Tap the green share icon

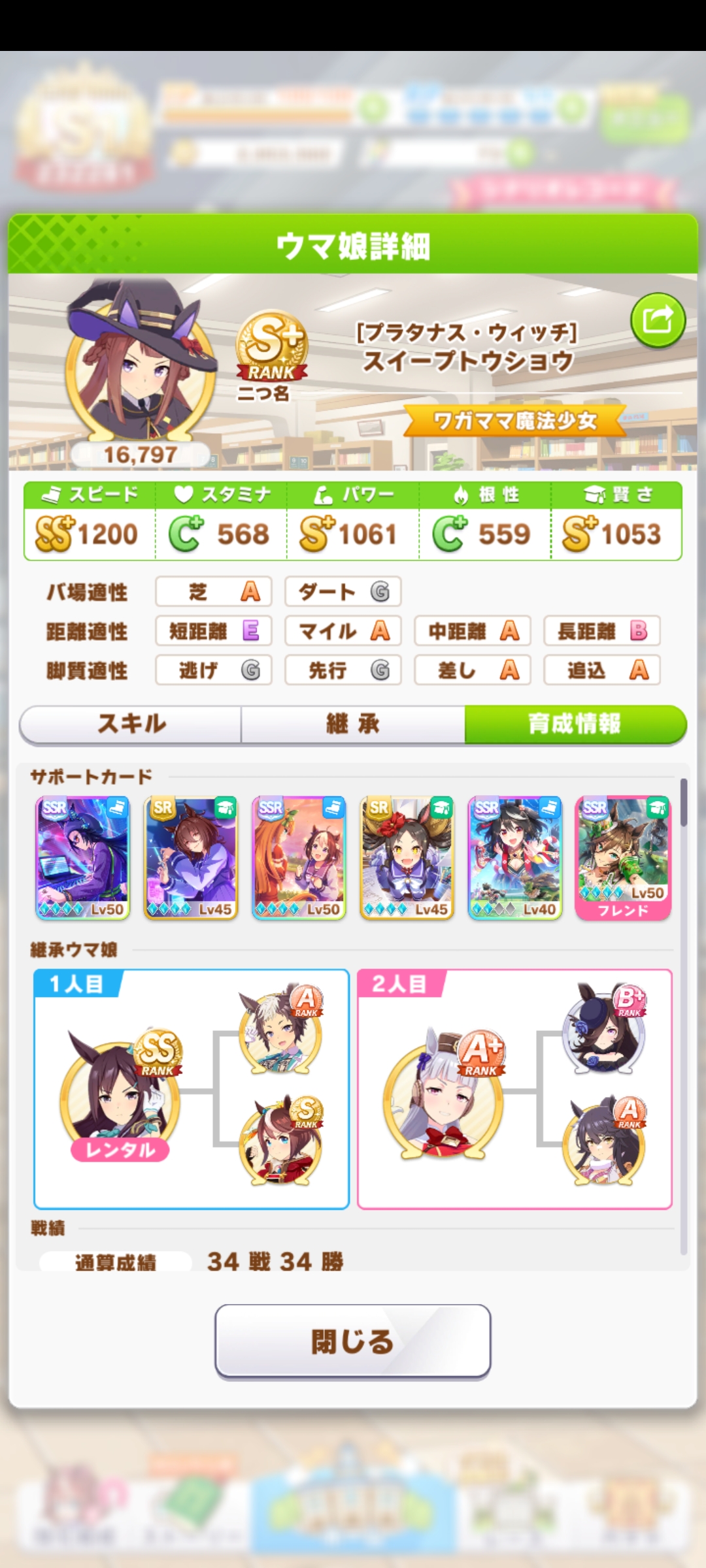click(658, 320)
